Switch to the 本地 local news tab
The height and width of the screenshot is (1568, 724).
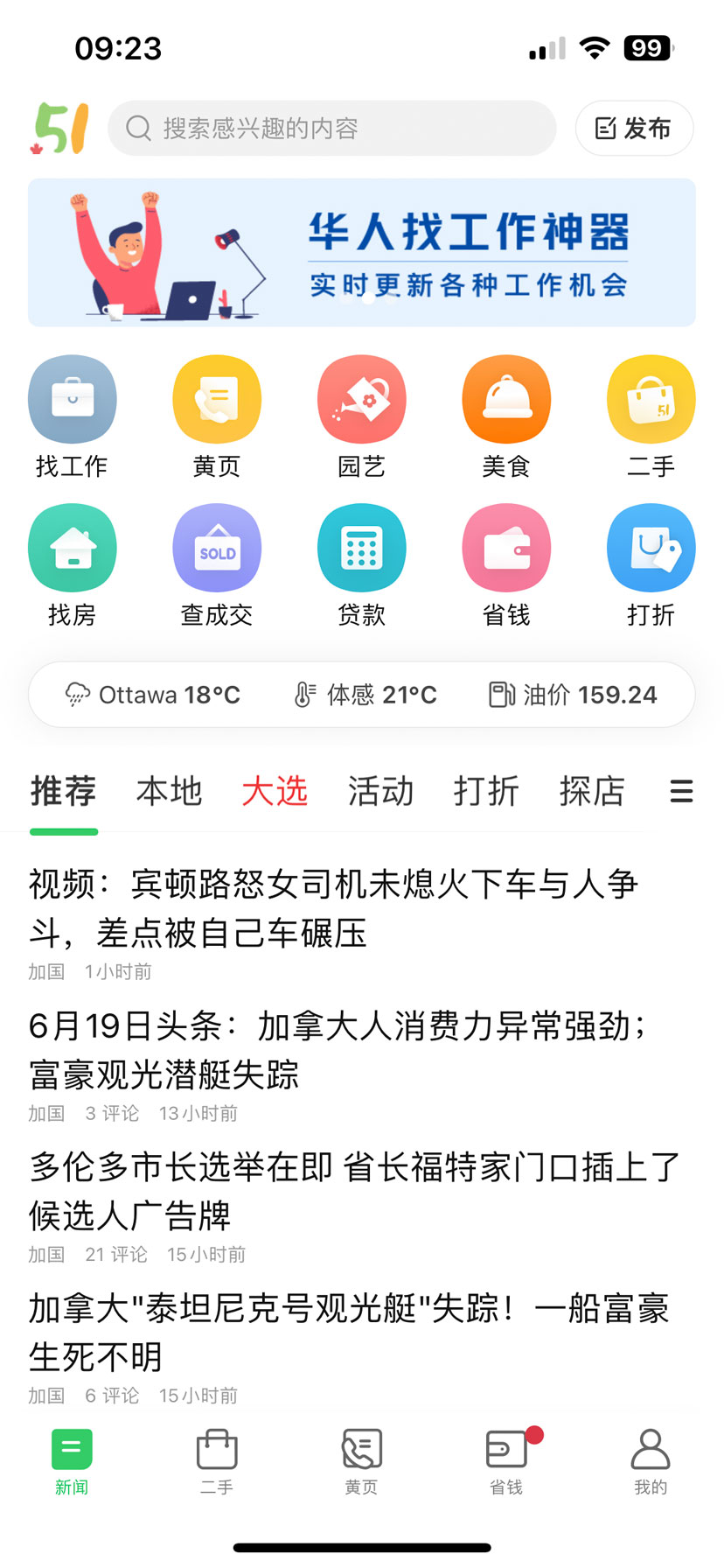(169, 791)
